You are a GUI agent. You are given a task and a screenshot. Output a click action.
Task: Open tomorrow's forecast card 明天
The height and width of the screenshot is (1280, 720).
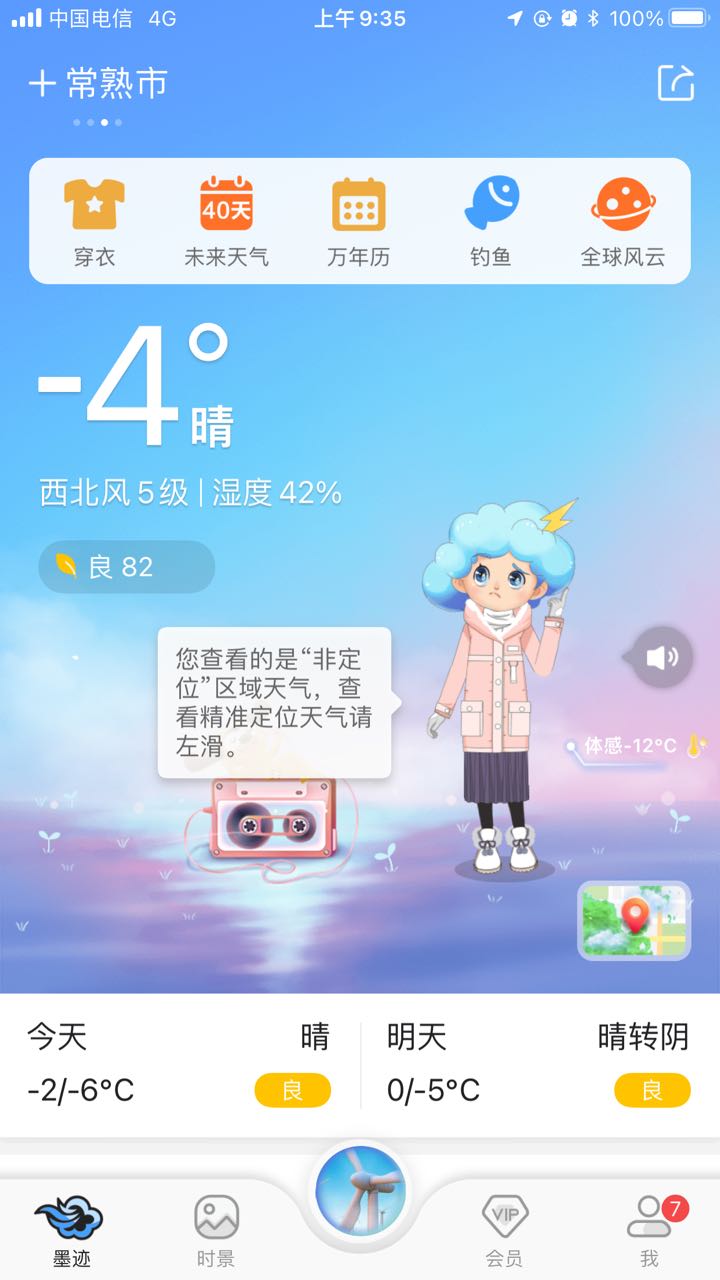(x=539, y=1065)
